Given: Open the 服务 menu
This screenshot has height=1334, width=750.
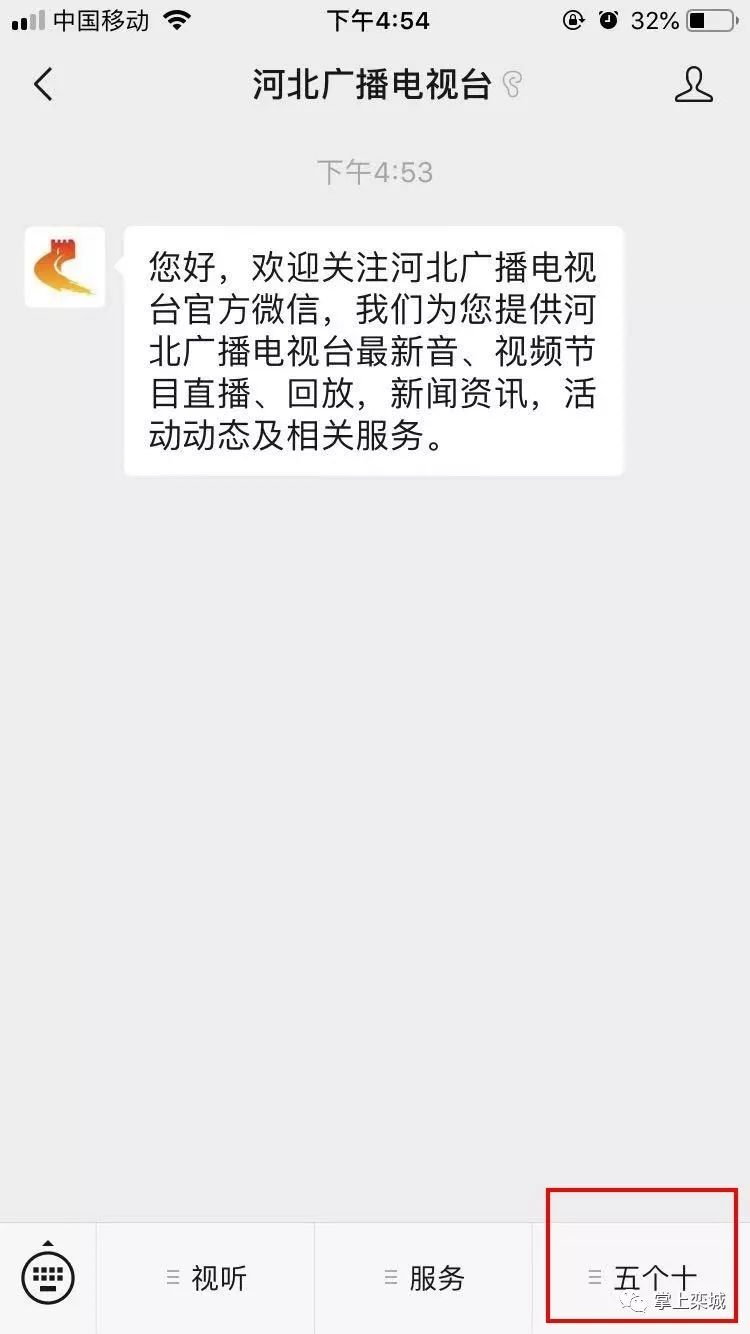Looking at the screenshot, I should coord(424,1278).
